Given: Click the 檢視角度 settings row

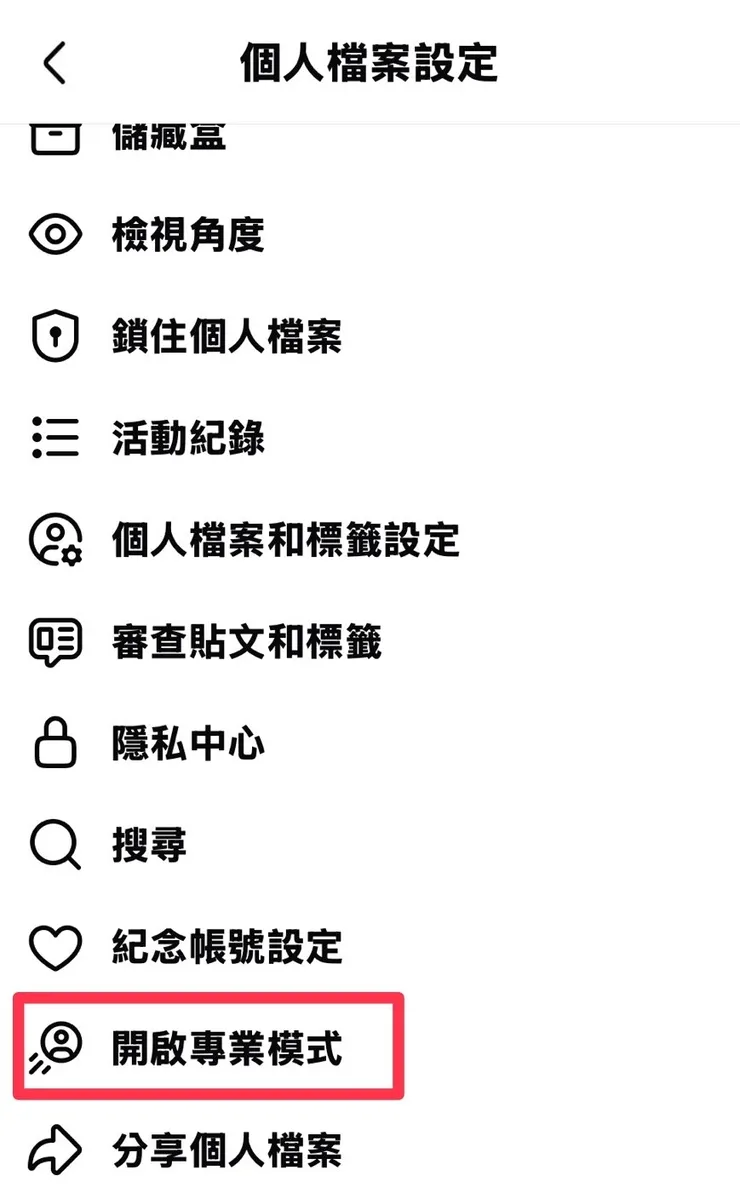Looking at the screenshot, I should tap(187, 235).
